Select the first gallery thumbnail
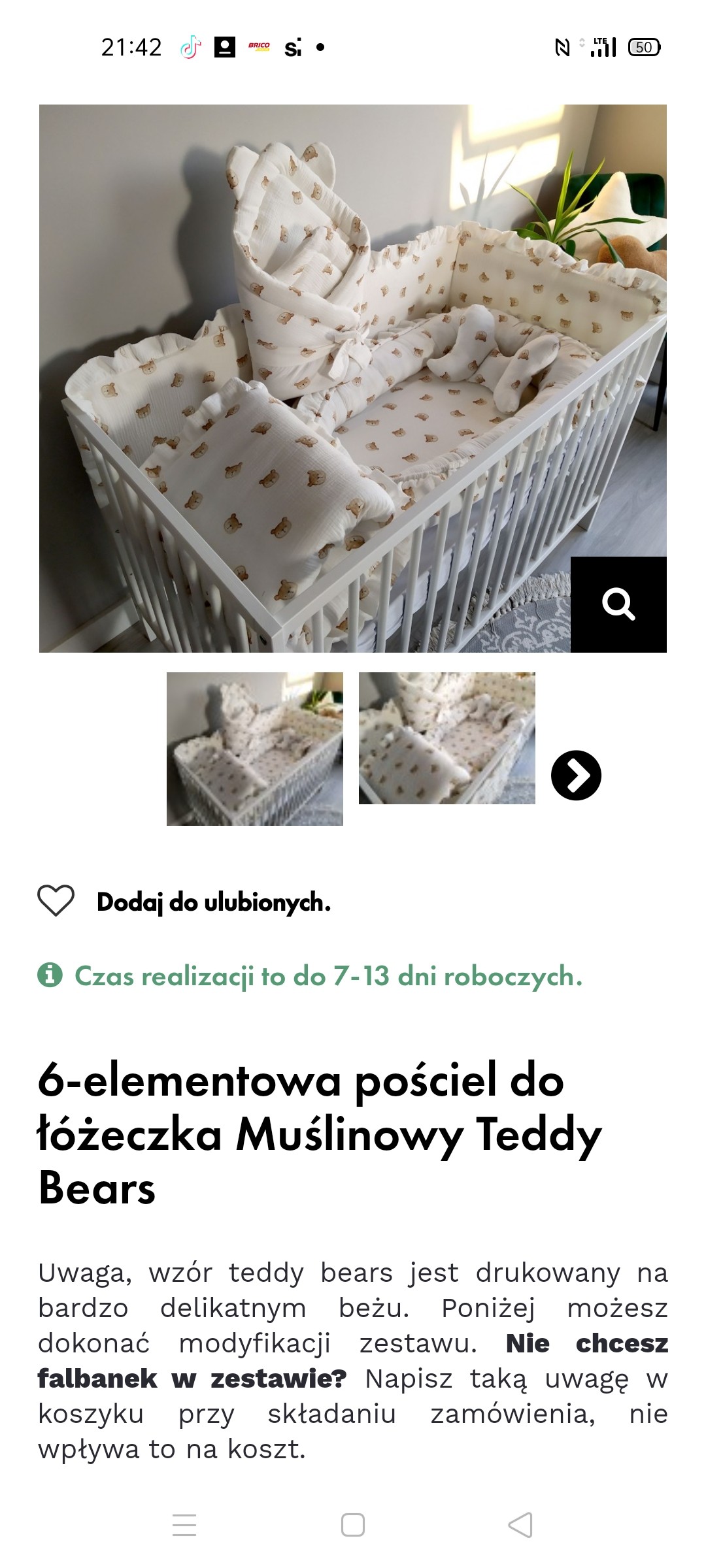The height and width of the screenshot is (1568, 706). 255,749
